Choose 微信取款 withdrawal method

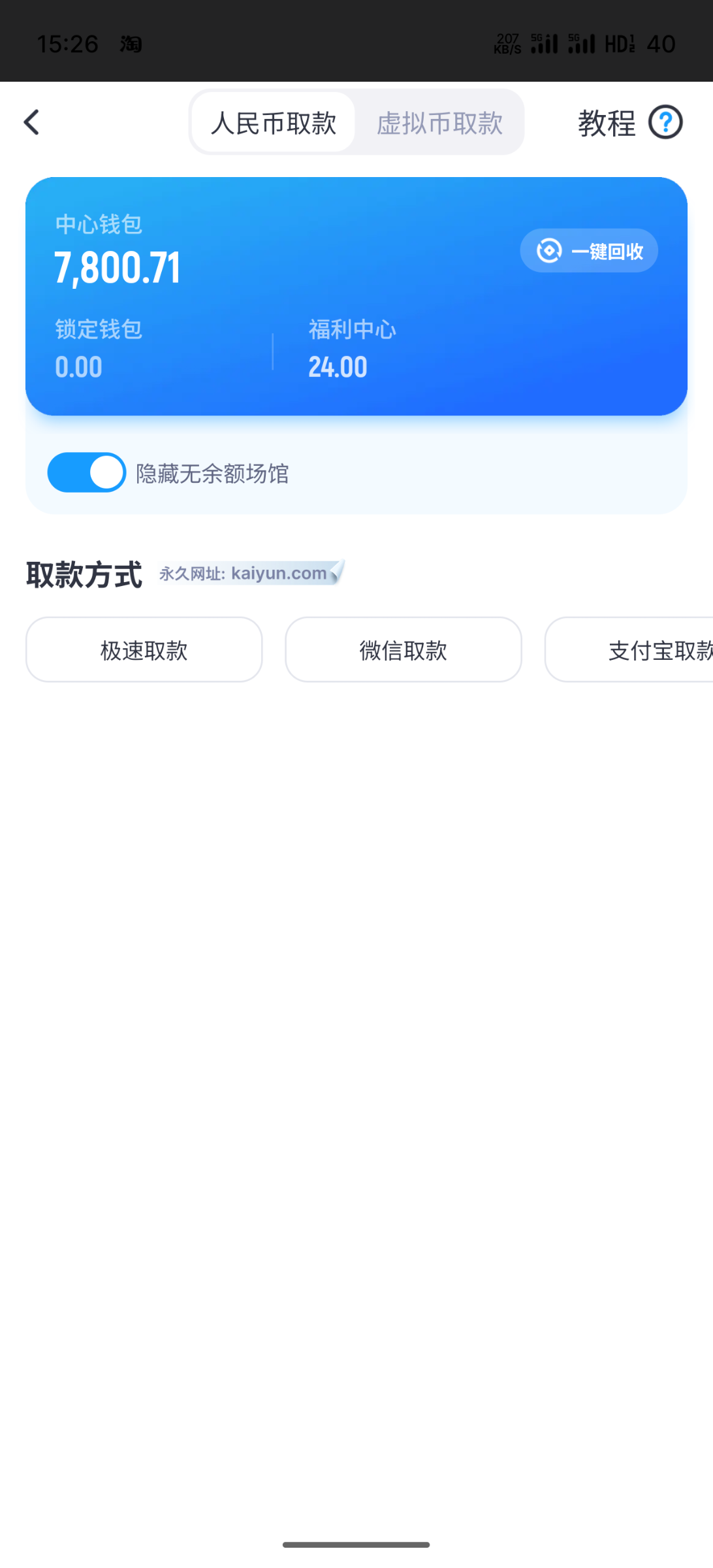point(403,650)
